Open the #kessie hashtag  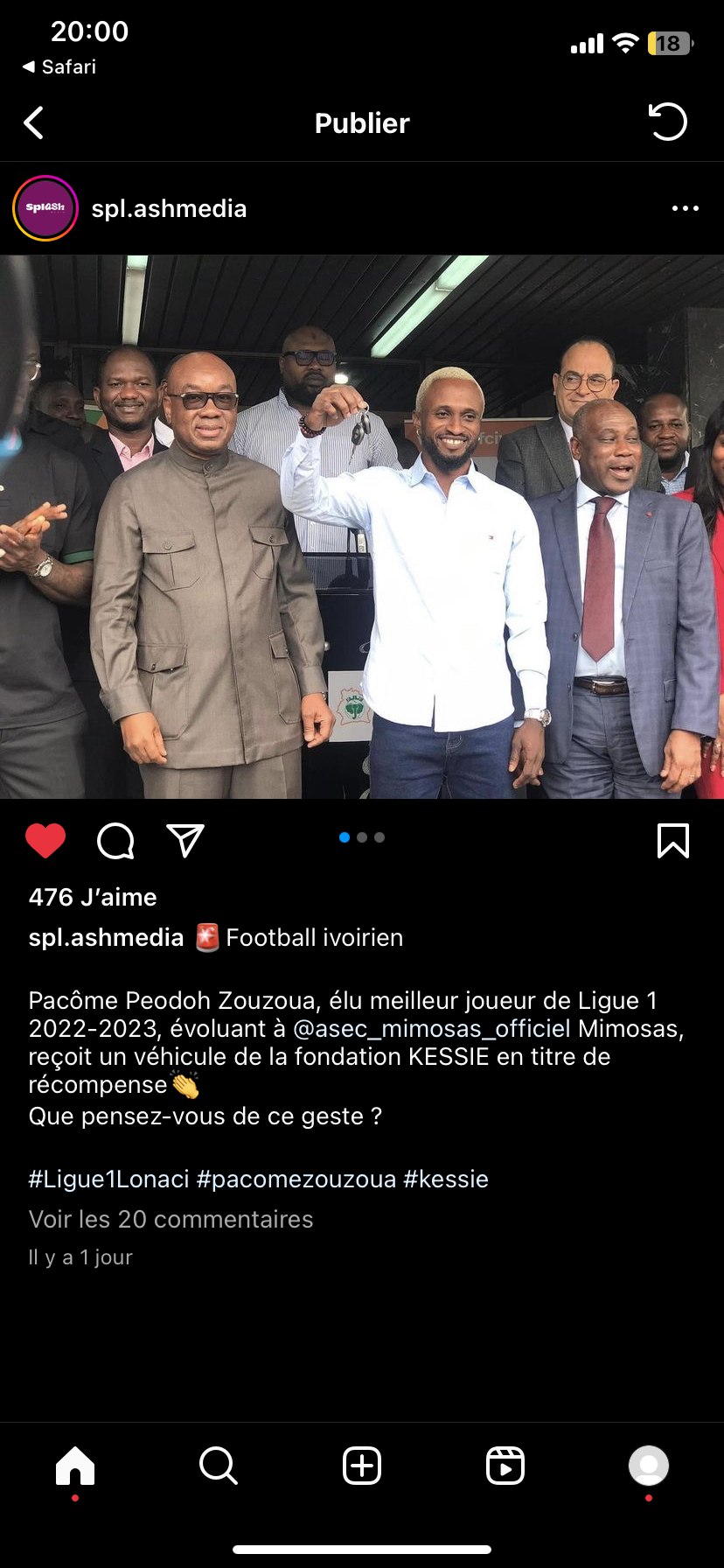(x=446, y=1179)
